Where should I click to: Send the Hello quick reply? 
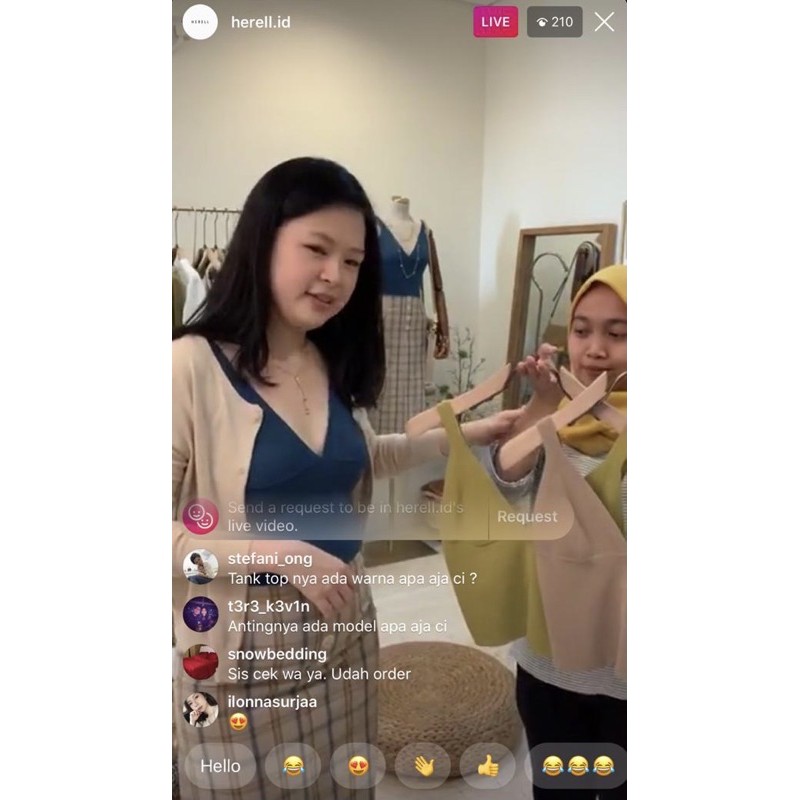(220, 766)
